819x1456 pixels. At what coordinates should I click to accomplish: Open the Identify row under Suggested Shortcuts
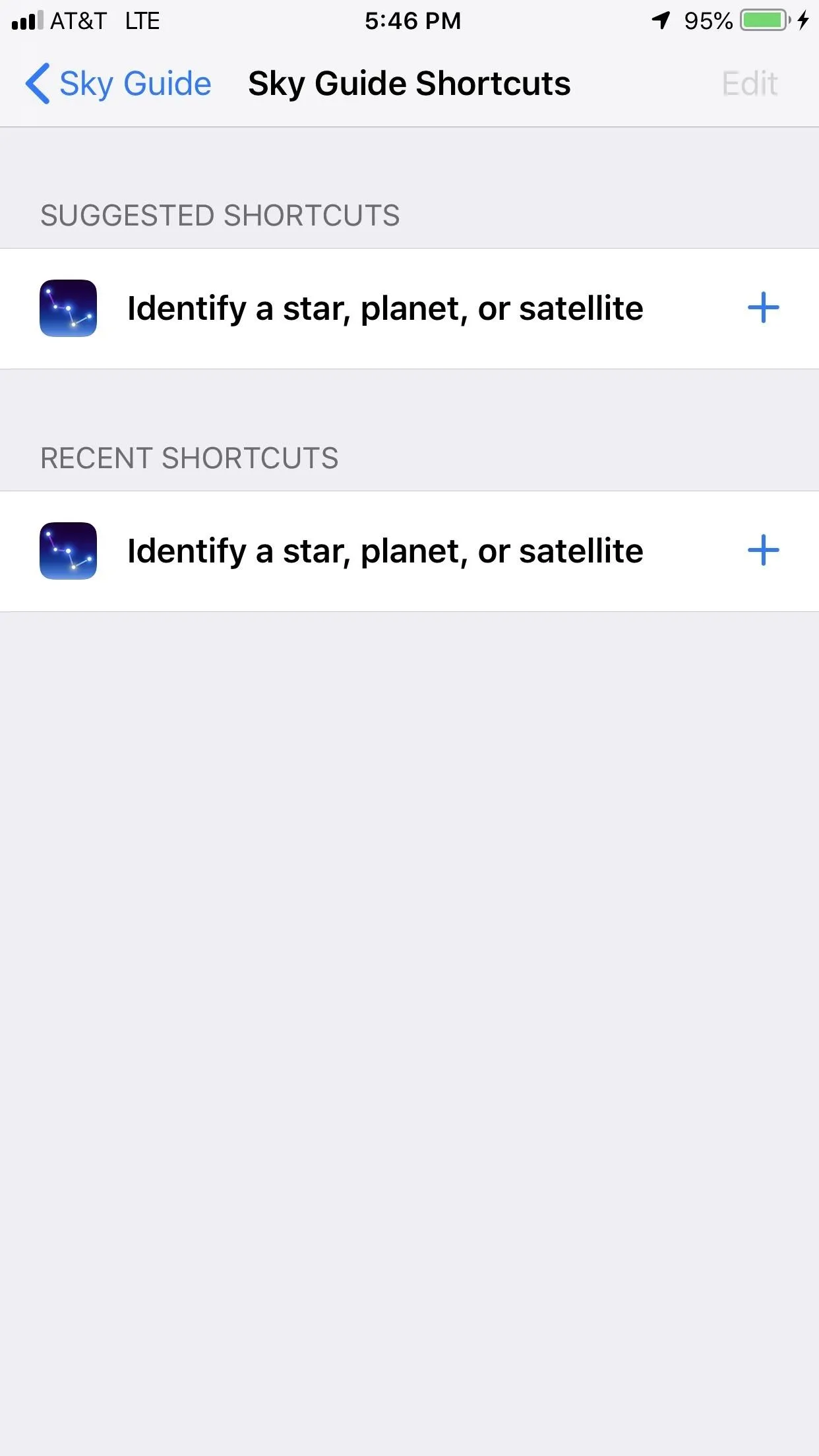[409, 309]
